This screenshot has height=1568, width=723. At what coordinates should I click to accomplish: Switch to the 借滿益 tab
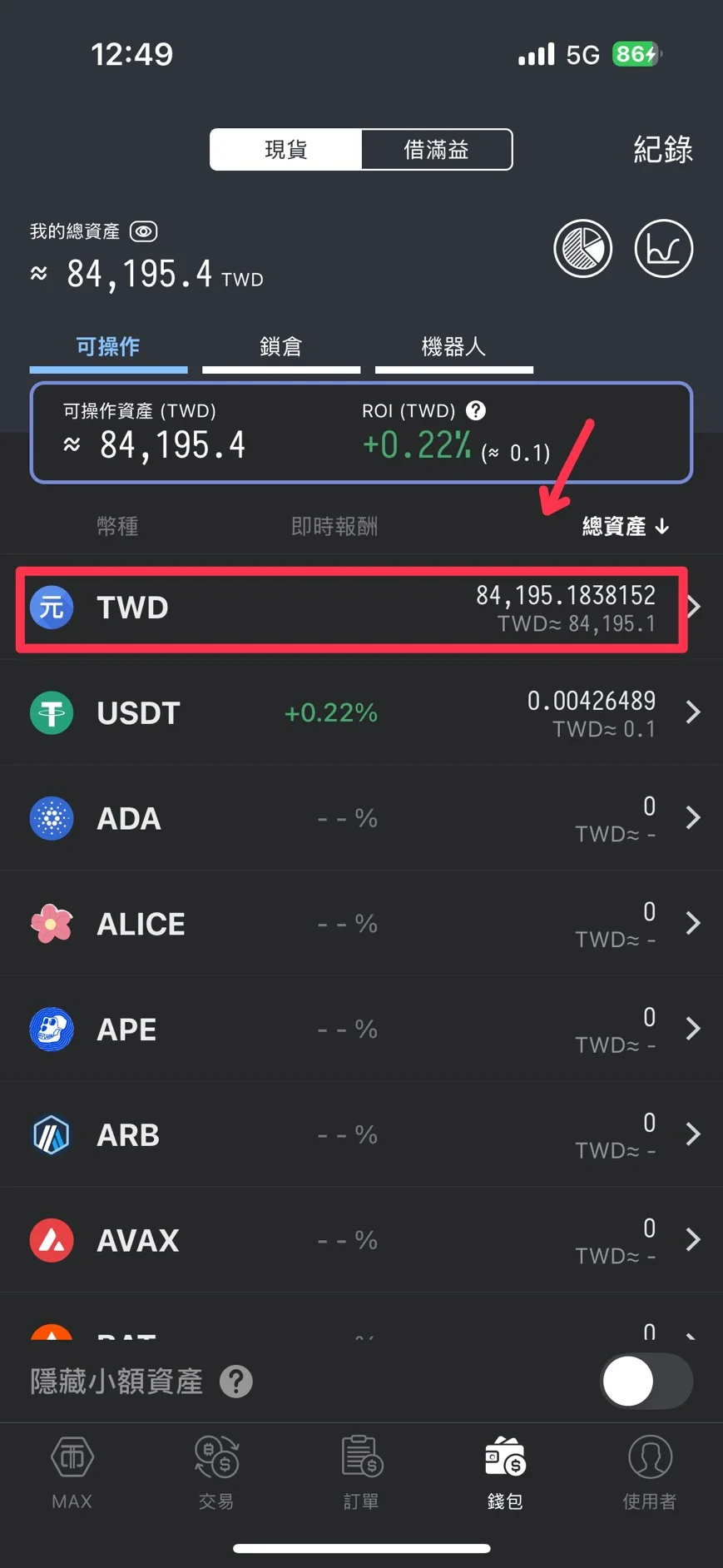pyautogui.click(x=436, y=150)
